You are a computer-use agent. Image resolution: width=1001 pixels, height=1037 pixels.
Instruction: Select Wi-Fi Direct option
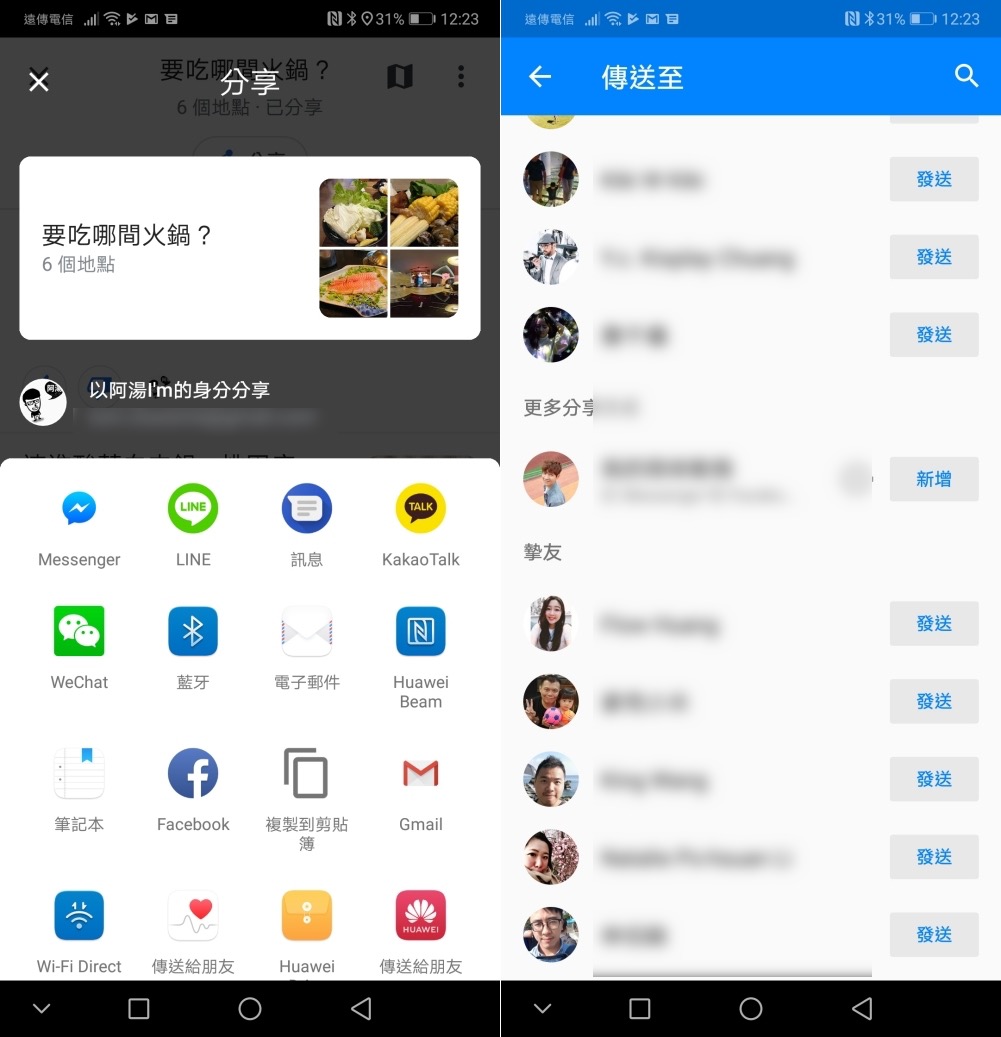79,916
